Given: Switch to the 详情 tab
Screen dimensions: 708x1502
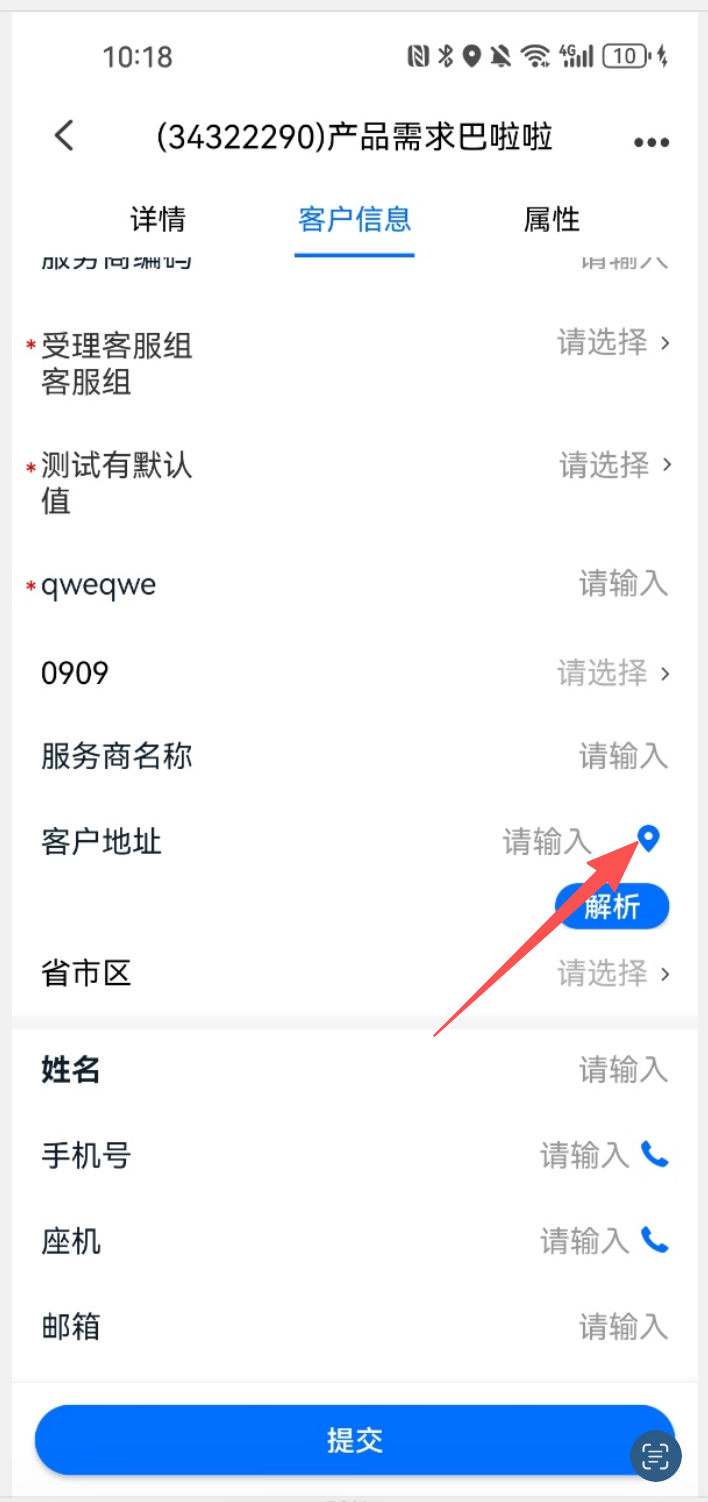Looking at the screenshot, I should tap(158, 219).
